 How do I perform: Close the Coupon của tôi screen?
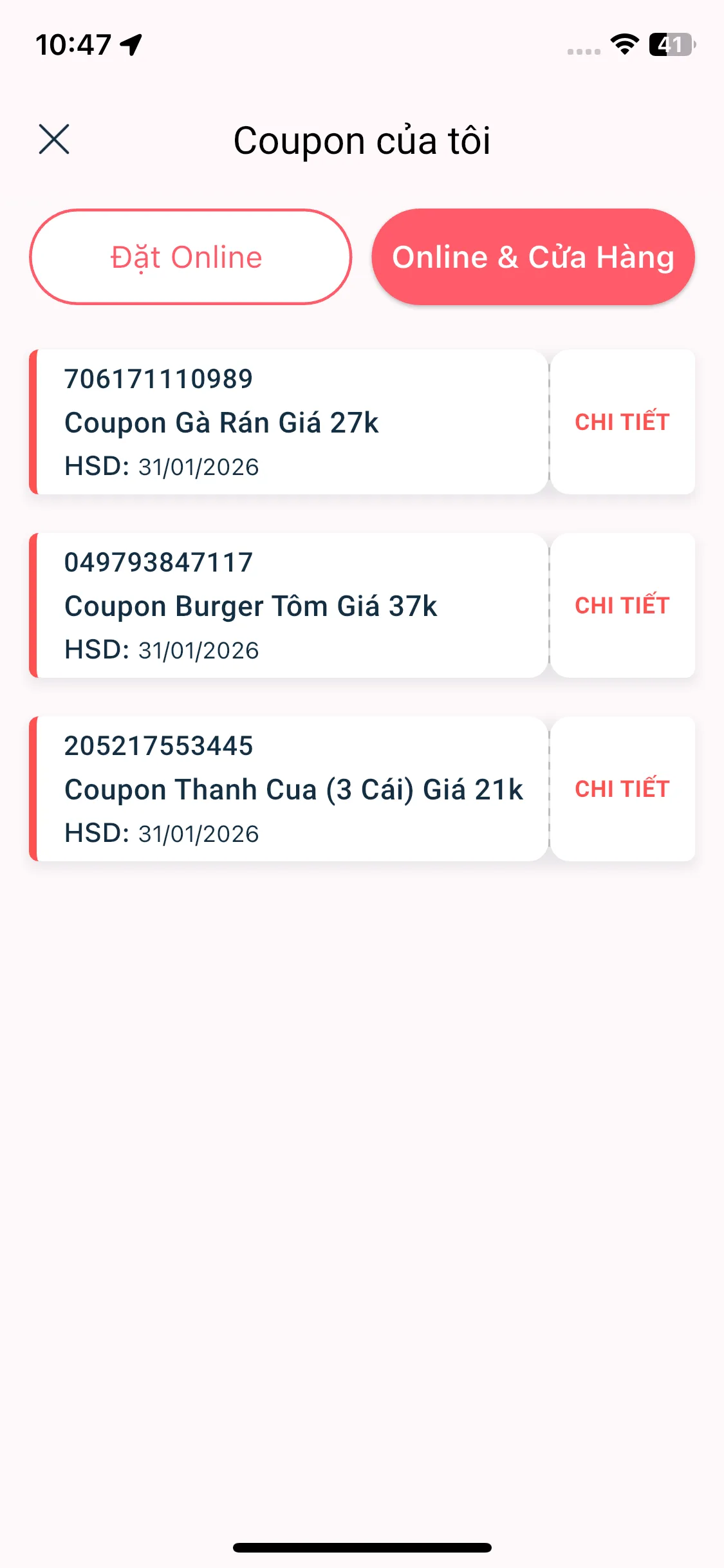coord(54,140)
